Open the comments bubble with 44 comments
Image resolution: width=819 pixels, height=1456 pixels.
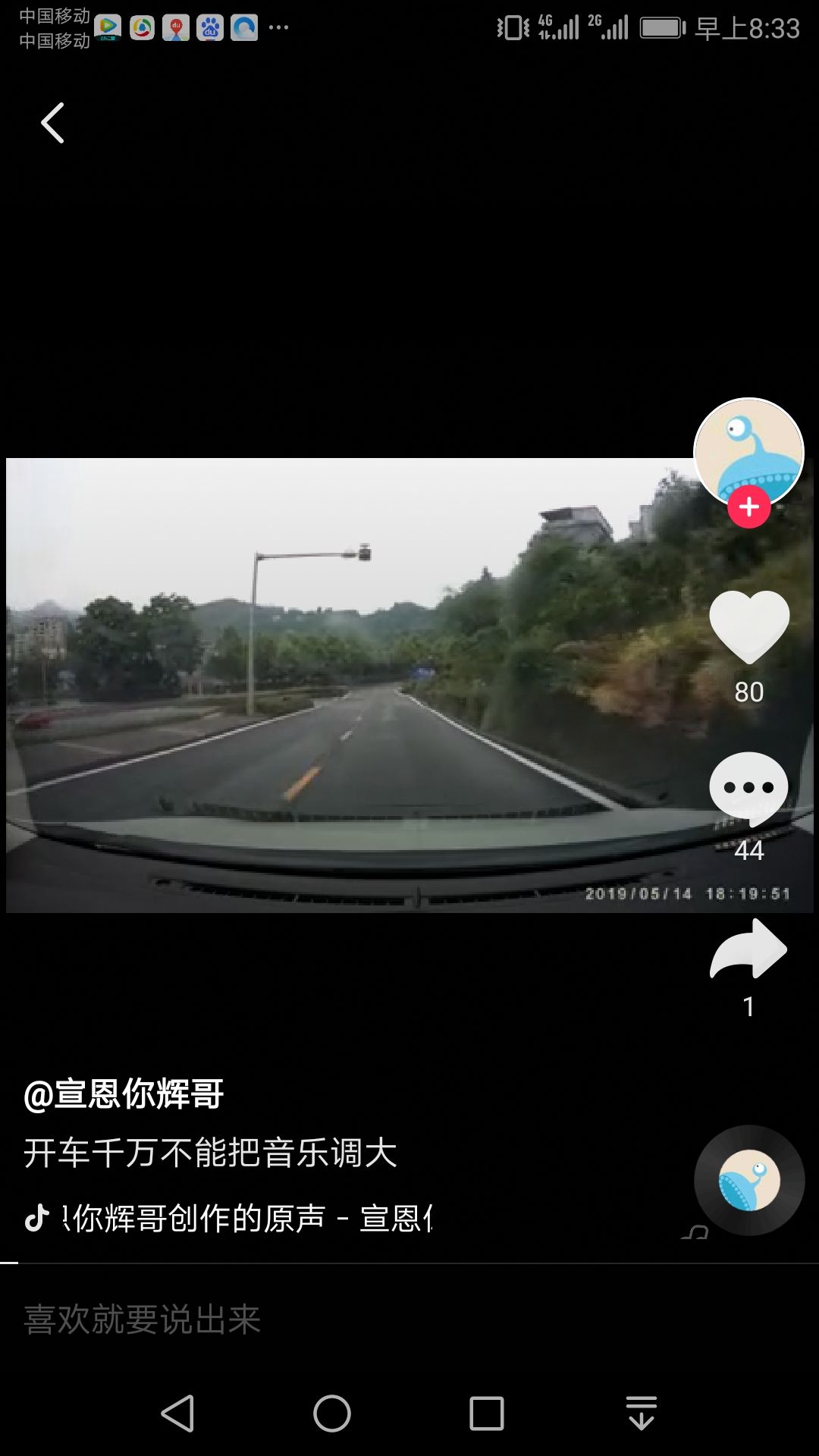click(748, 789)
